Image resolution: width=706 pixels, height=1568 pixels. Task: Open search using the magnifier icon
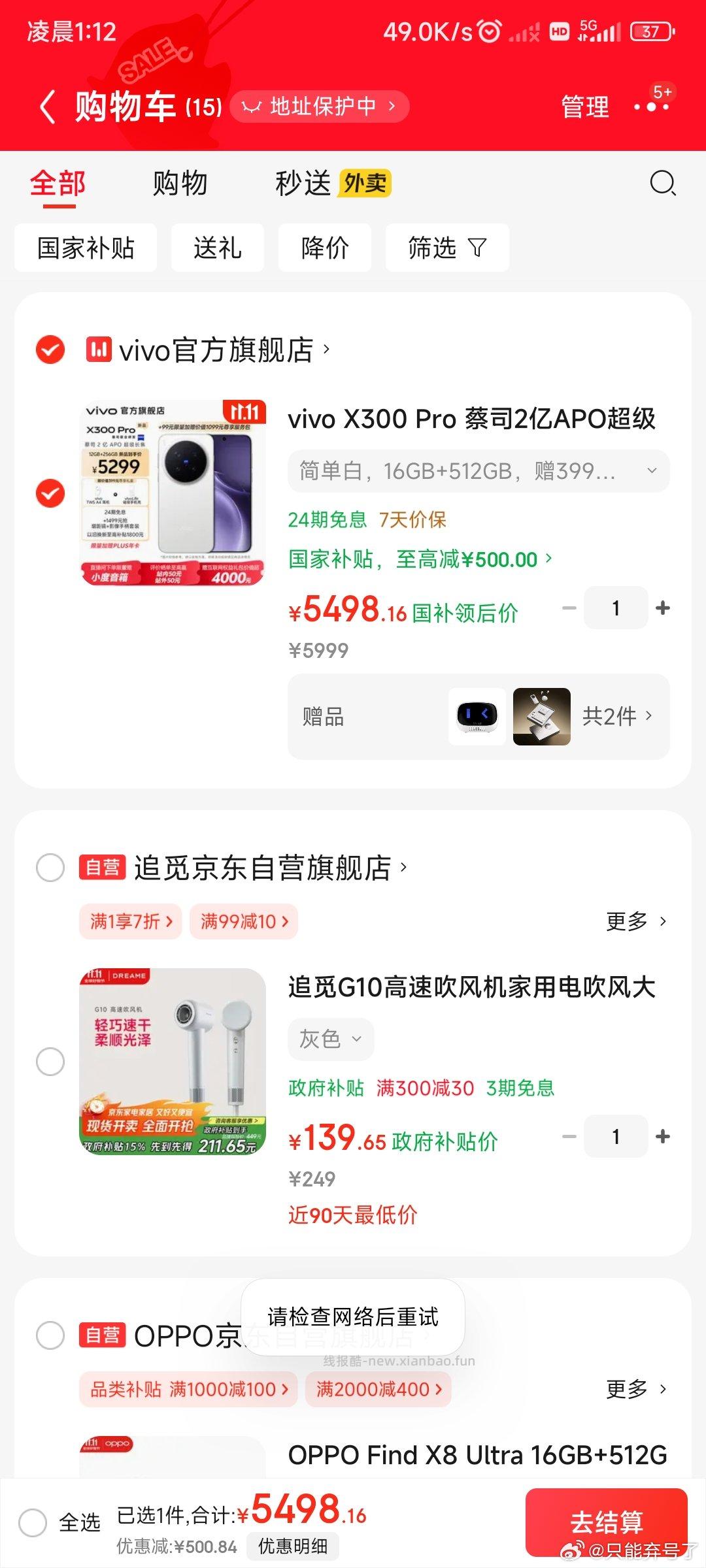(664, 184)
